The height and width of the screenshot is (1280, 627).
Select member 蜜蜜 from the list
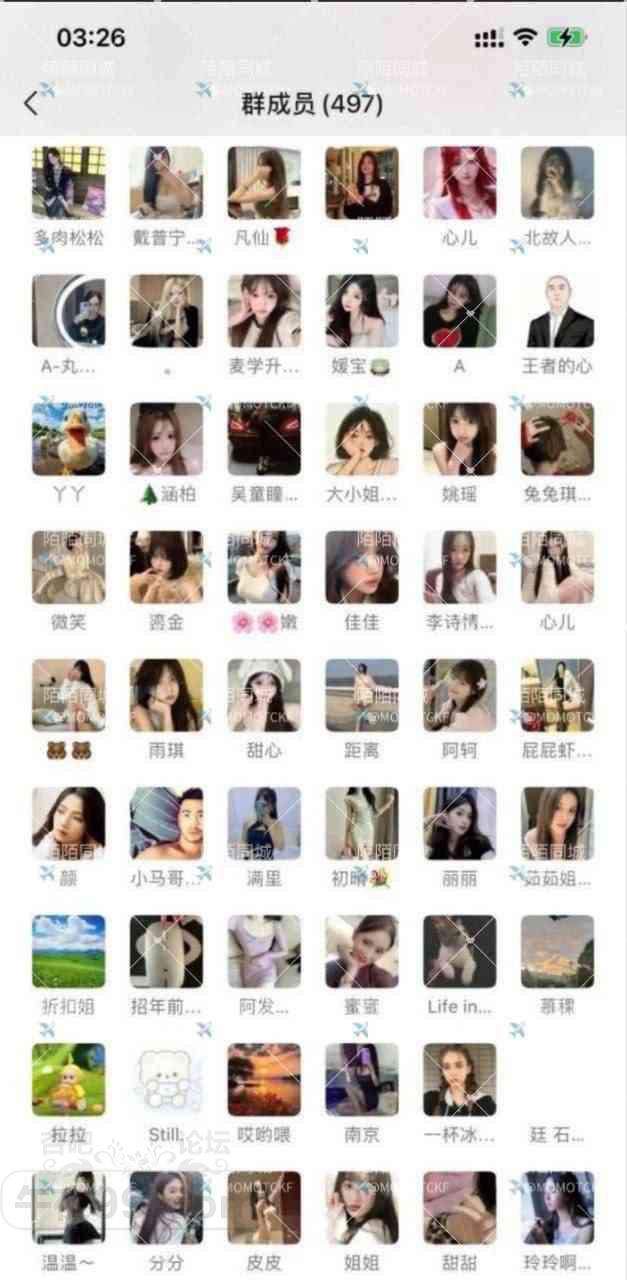(361, 951)
